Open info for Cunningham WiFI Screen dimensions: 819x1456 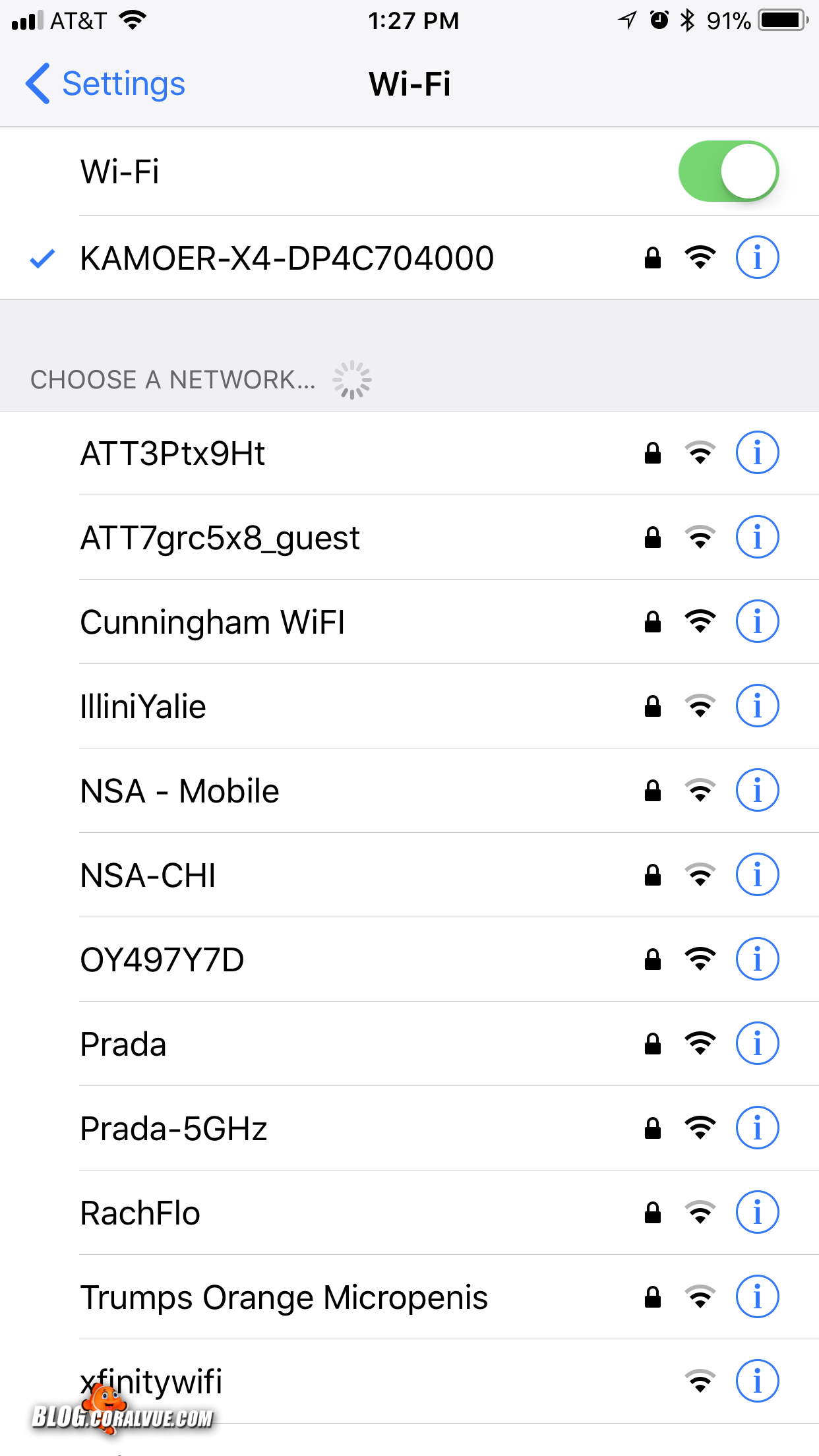[x=757, y=621]
